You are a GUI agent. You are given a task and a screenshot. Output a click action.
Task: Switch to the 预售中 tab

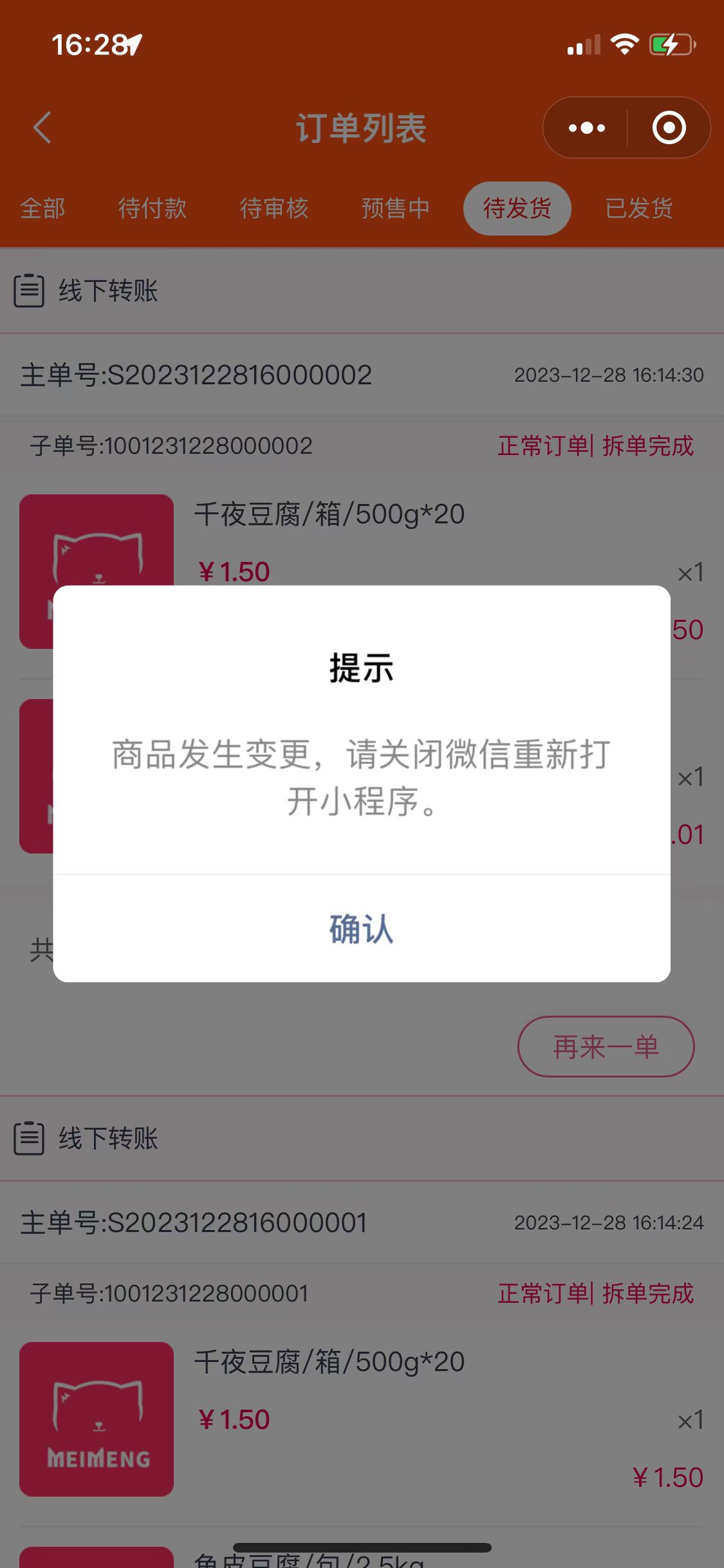(395, 209)
